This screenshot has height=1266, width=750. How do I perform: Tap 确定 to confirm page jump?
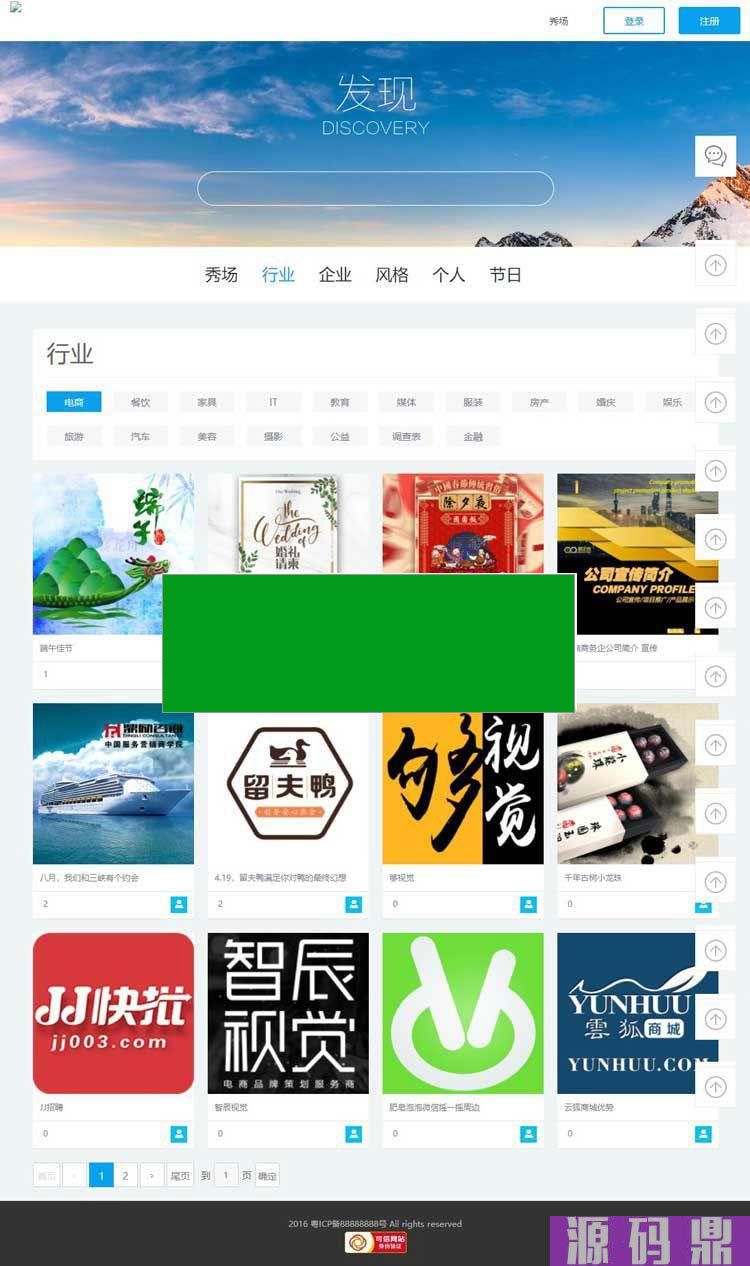coord(267,1176)
